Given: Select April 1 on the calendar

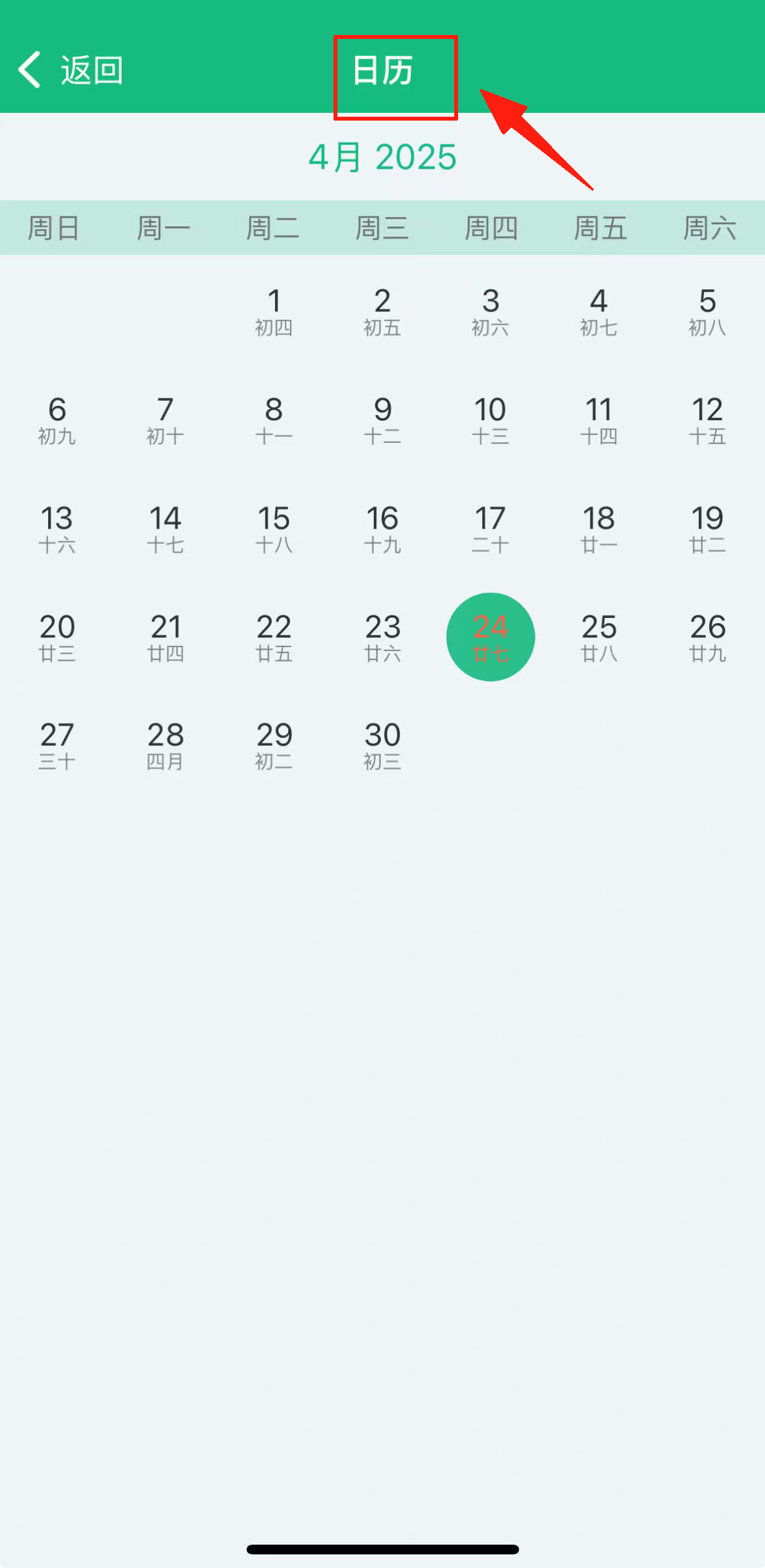Looking at the screenshot, I should 274,311.
